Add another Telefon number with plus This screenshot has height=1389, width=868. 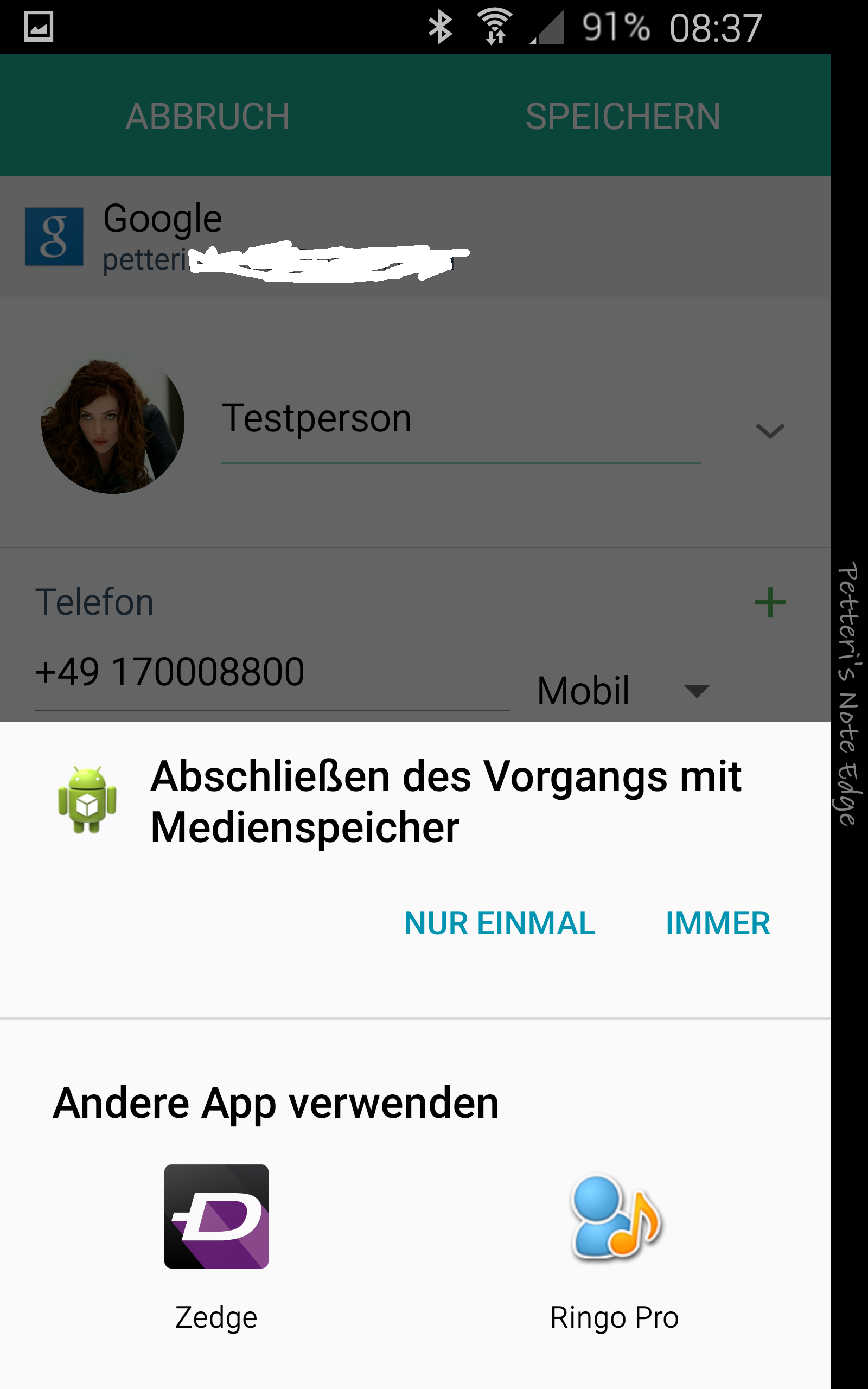coord(770,602)
